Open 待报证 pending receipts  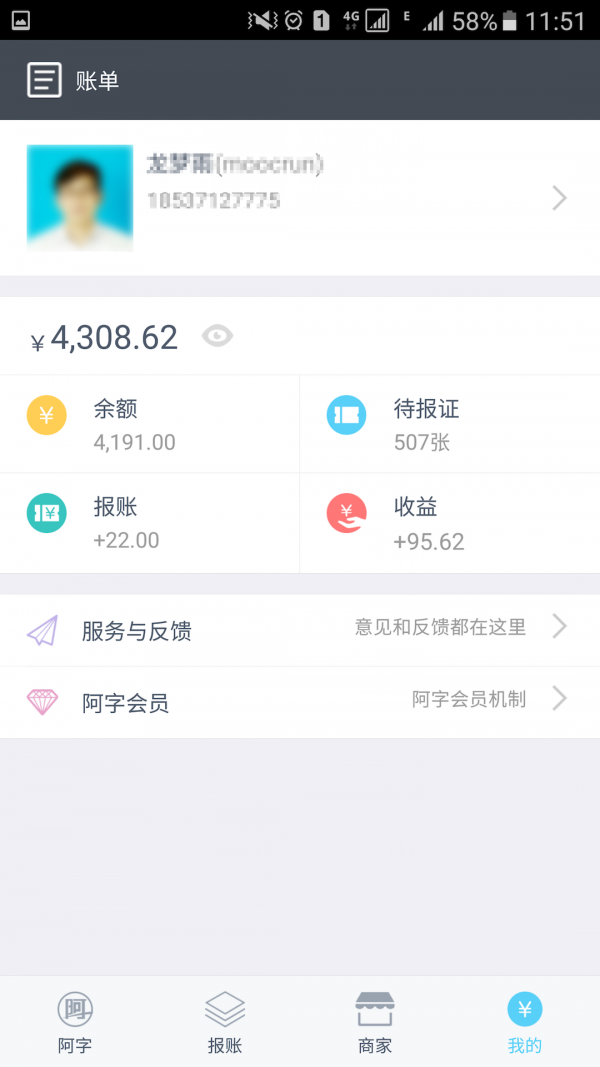[x=450, y=424]
